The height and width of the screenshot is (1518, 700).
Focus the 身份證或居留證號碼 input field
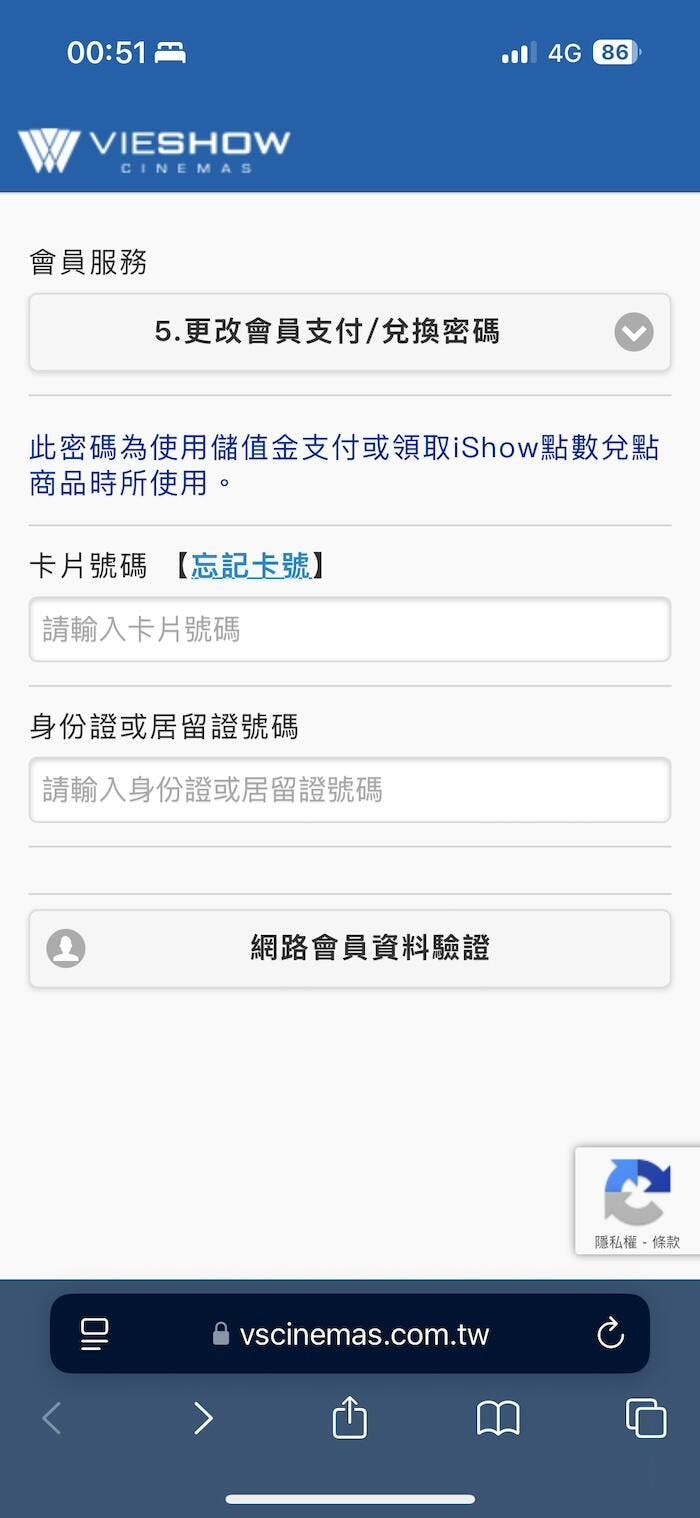tap(350, 790)
